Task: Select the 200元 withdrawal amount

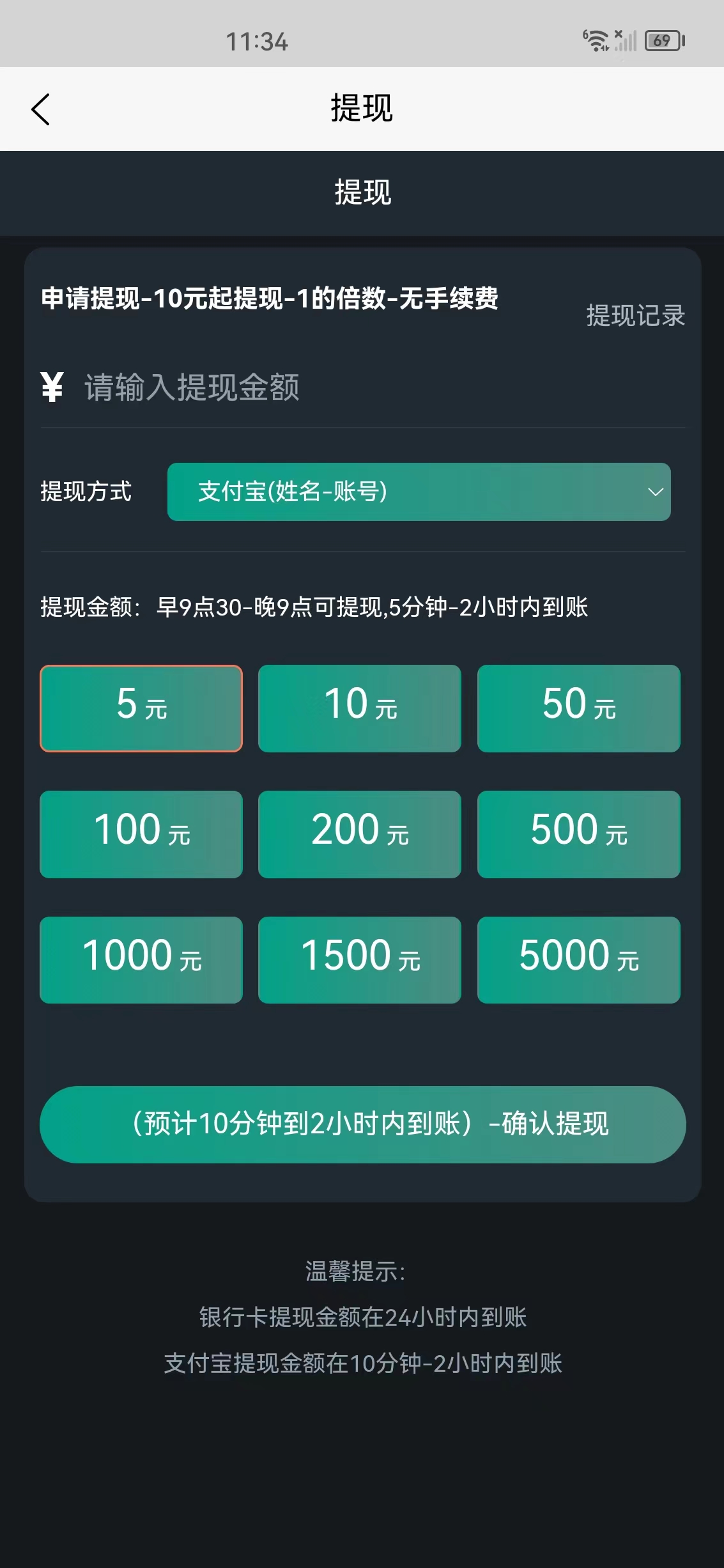Action: pos(360,834)
